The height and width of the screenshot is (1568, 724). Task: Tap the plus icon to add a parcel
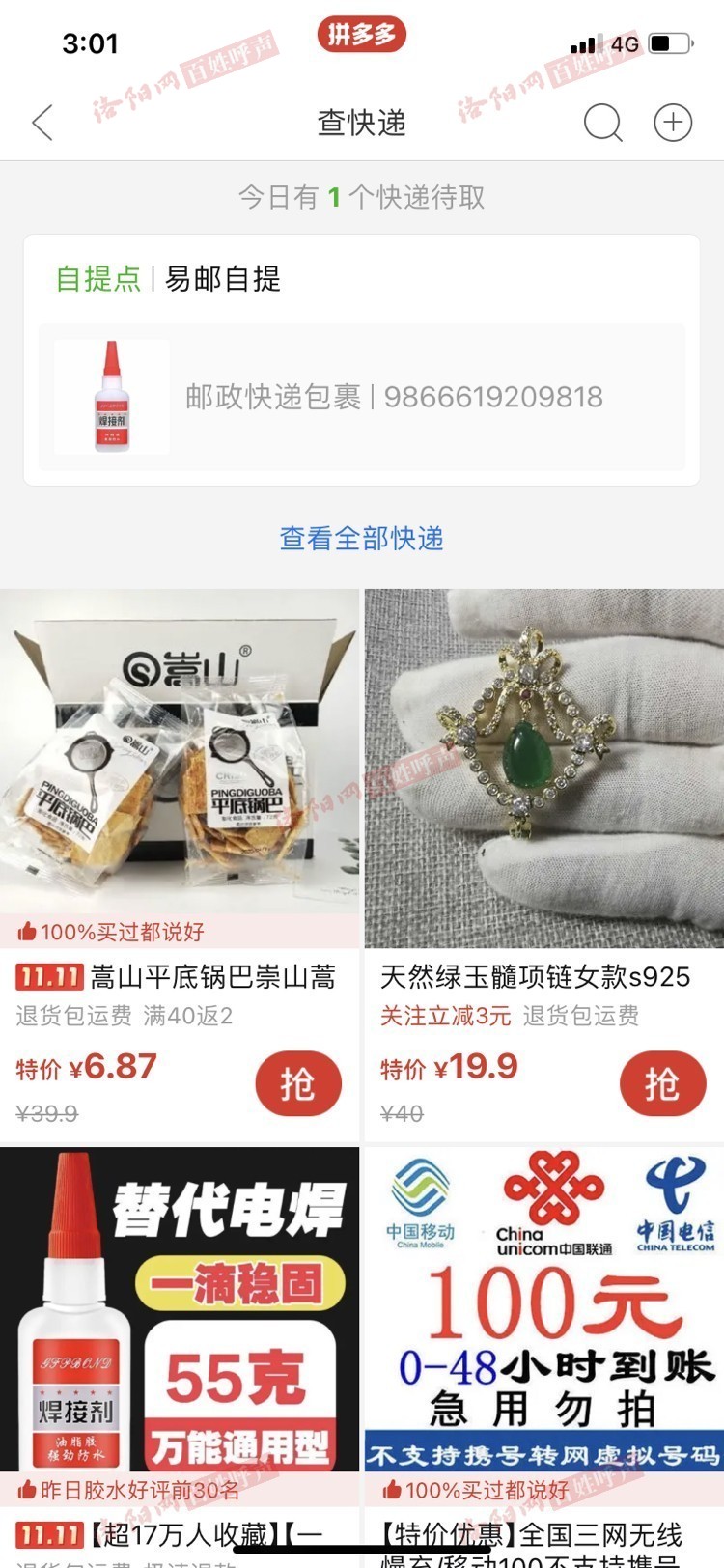coord(673,123)
